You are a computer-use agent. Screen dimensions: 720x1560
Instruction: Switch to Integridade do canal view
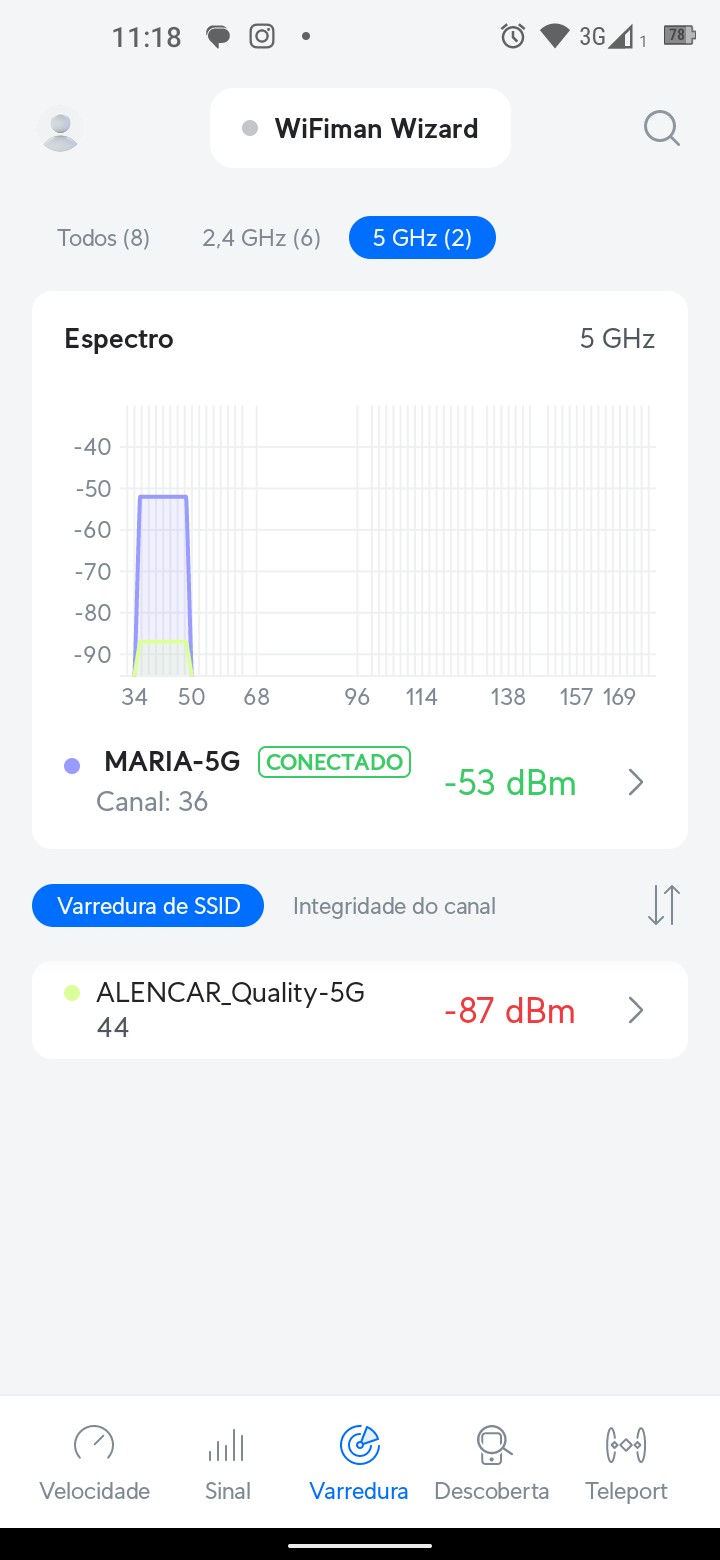click(x=394, y=906)
